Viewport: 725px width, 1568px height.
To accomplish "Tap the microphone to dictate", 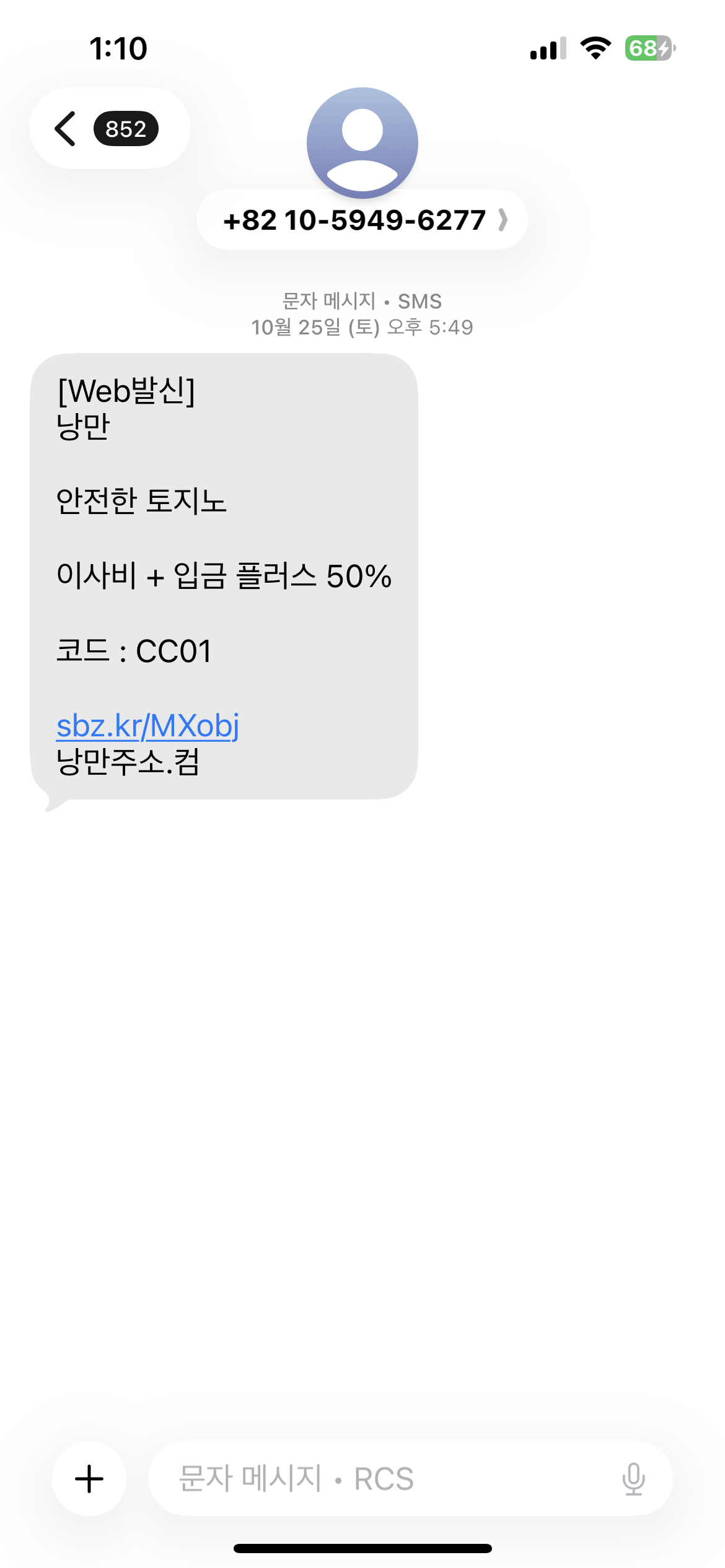I will click(x=633, y=1479).
